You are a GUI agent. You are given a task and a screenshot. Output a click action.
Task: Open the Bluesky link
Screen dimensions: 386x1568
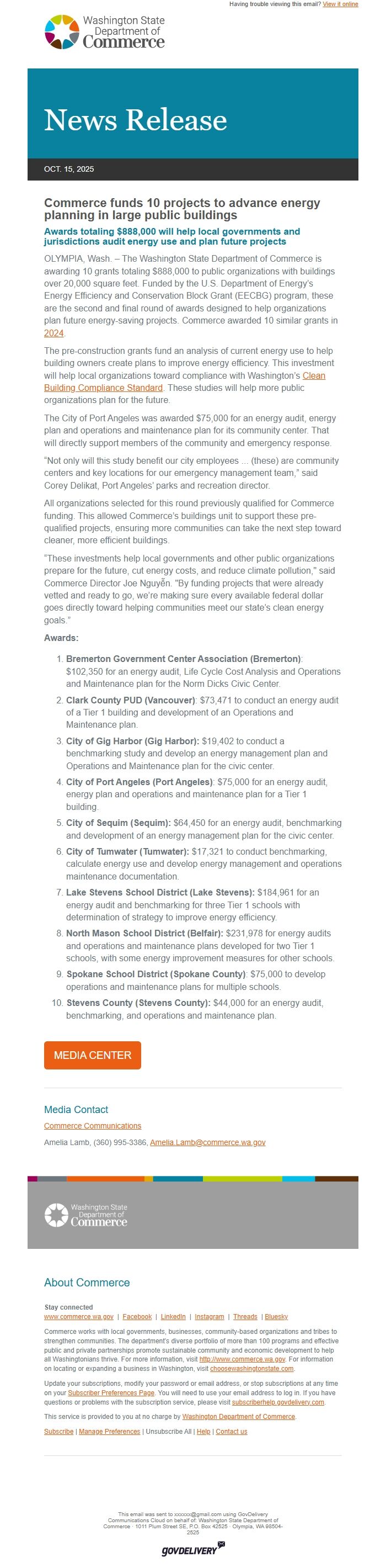coord(276,1316)
